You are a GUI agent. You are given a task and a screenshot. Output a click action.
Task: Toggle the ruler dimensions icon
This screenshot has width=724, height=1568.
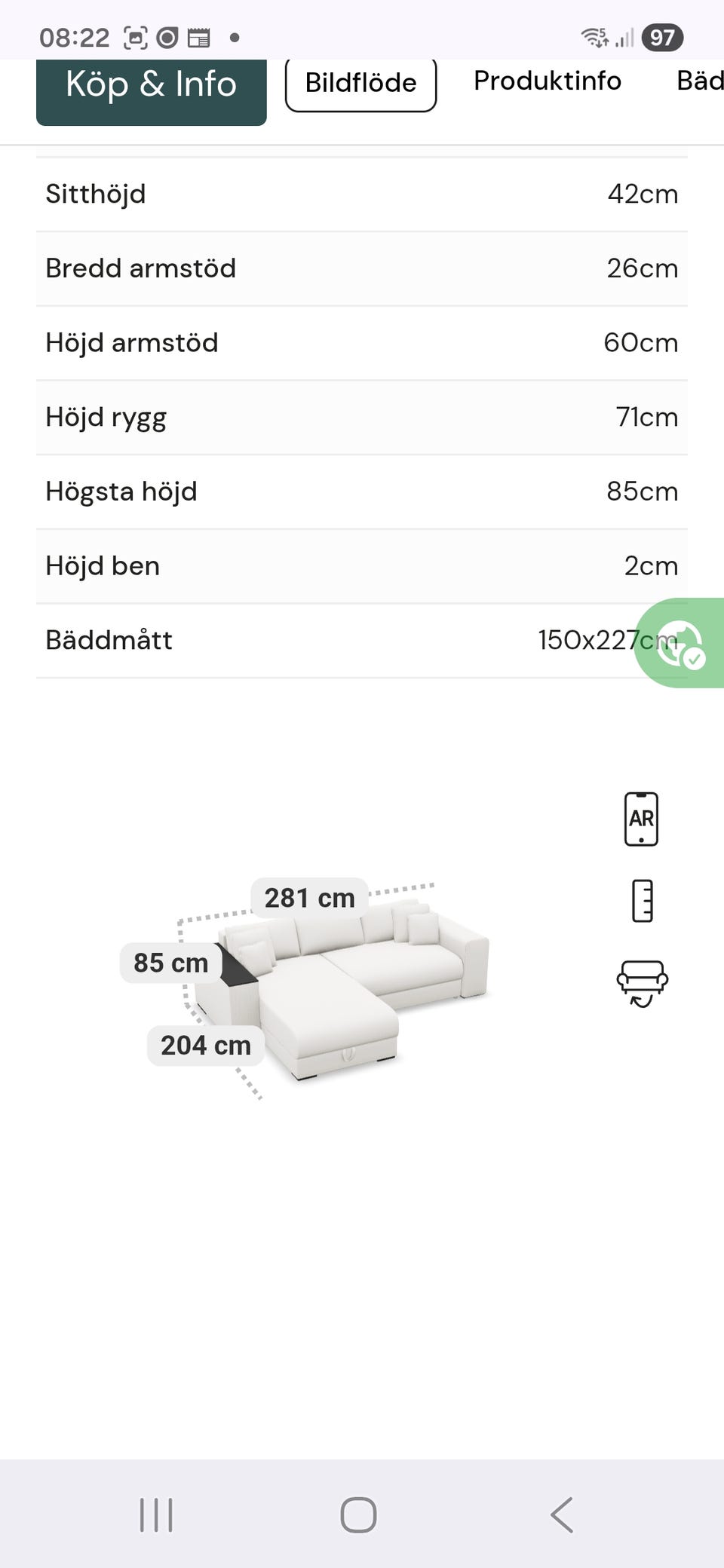click(643, 901)
